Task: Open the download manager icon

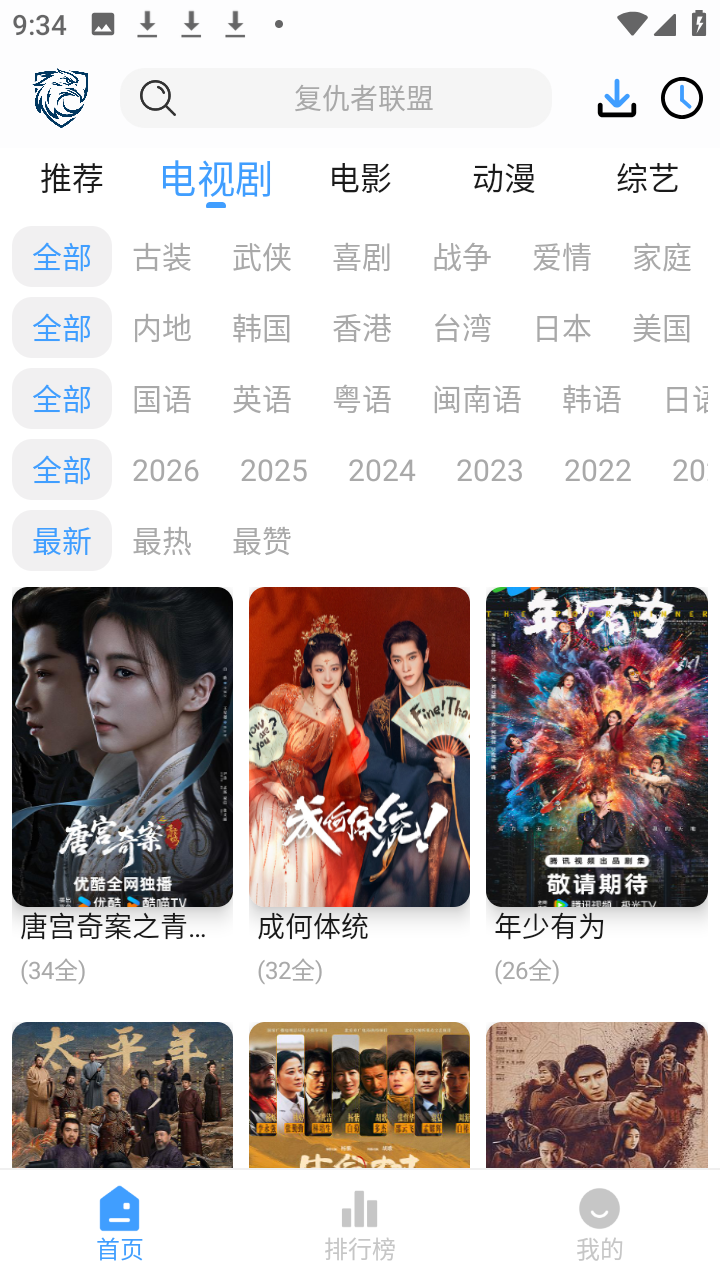Action: [616, 98]
